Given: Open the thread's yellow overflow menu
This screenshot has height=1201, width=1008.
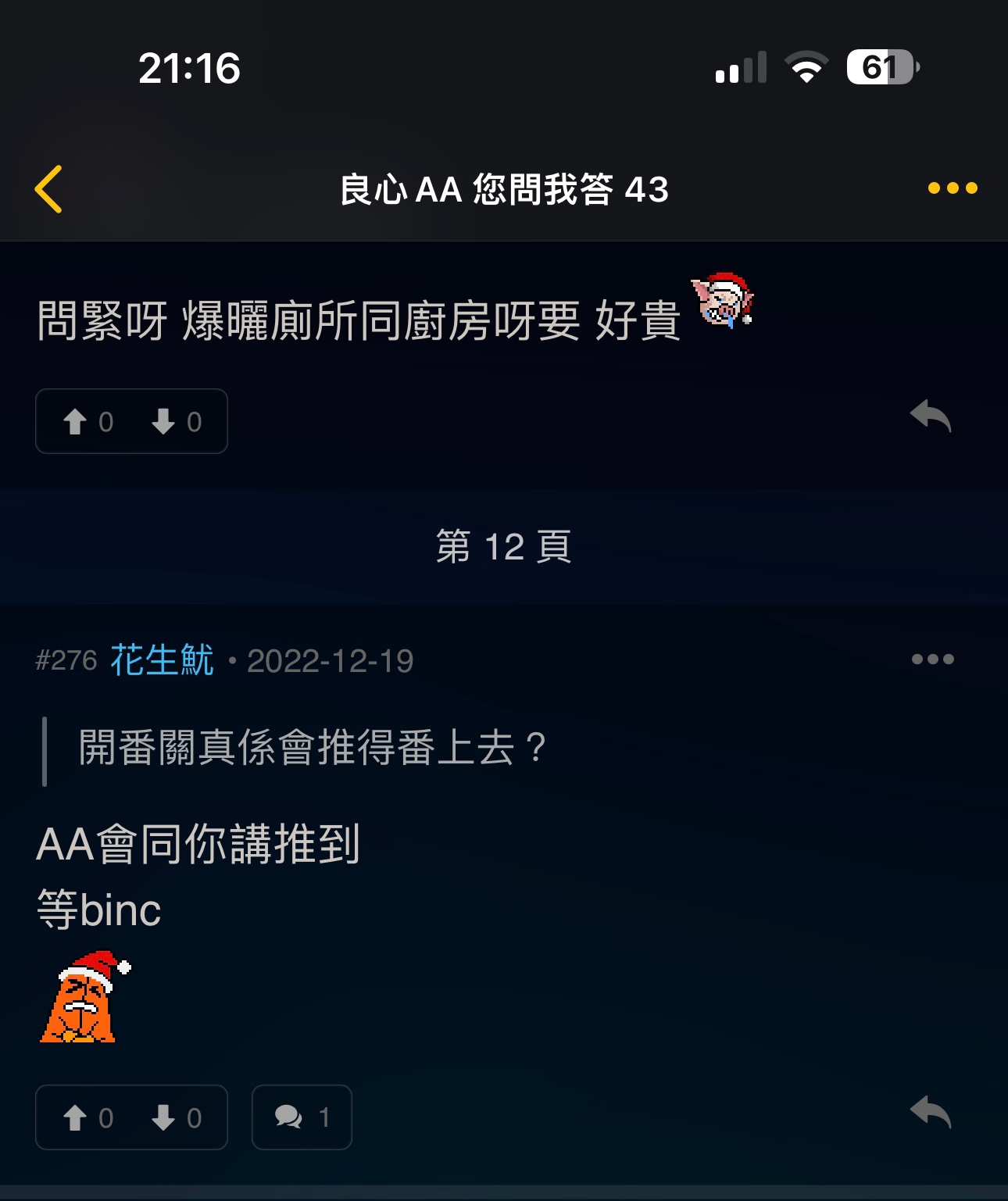Looking at the screenshot, I should 952,188.
